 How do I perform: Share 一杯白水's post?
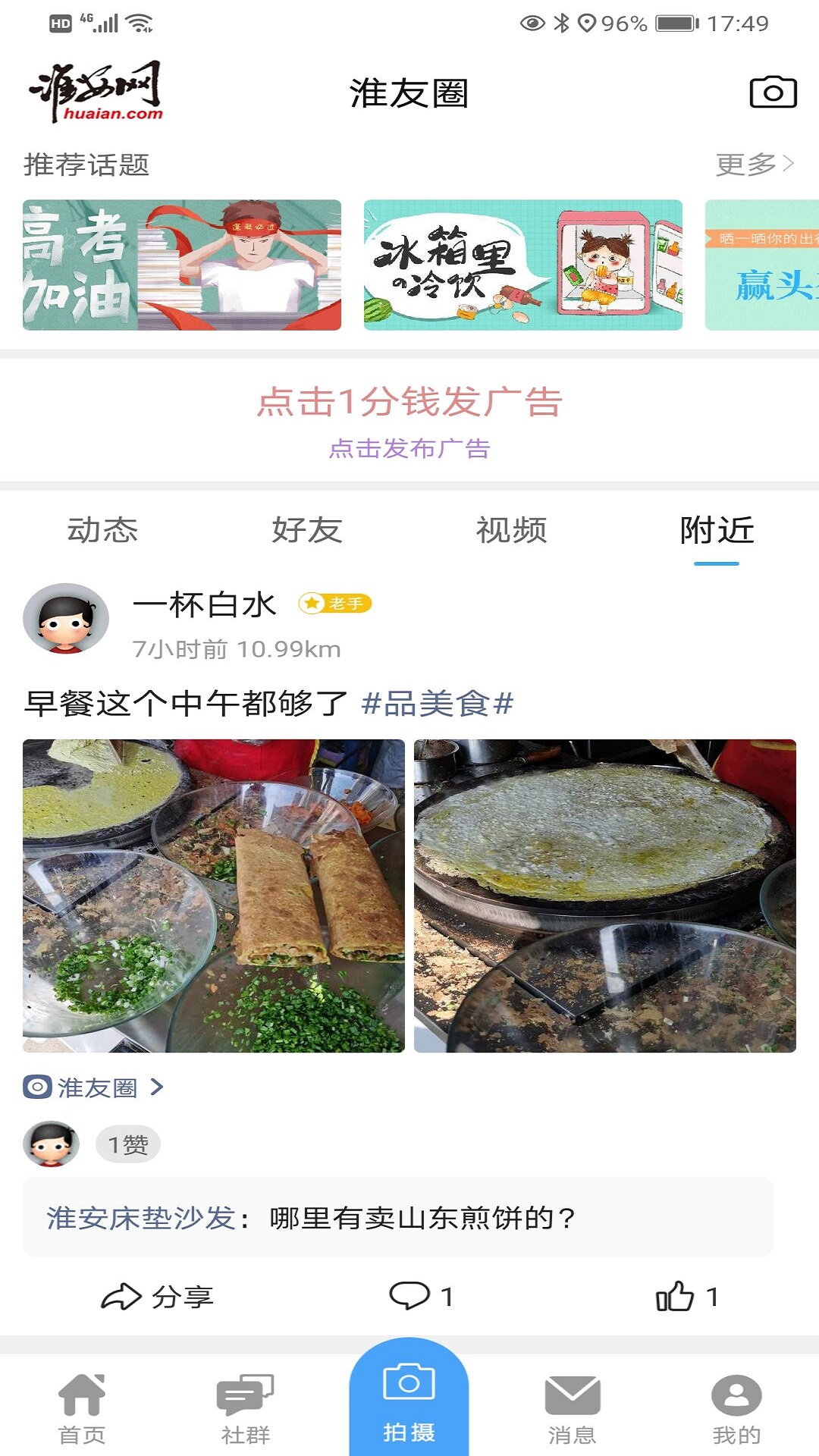(x=158, y=1297)
